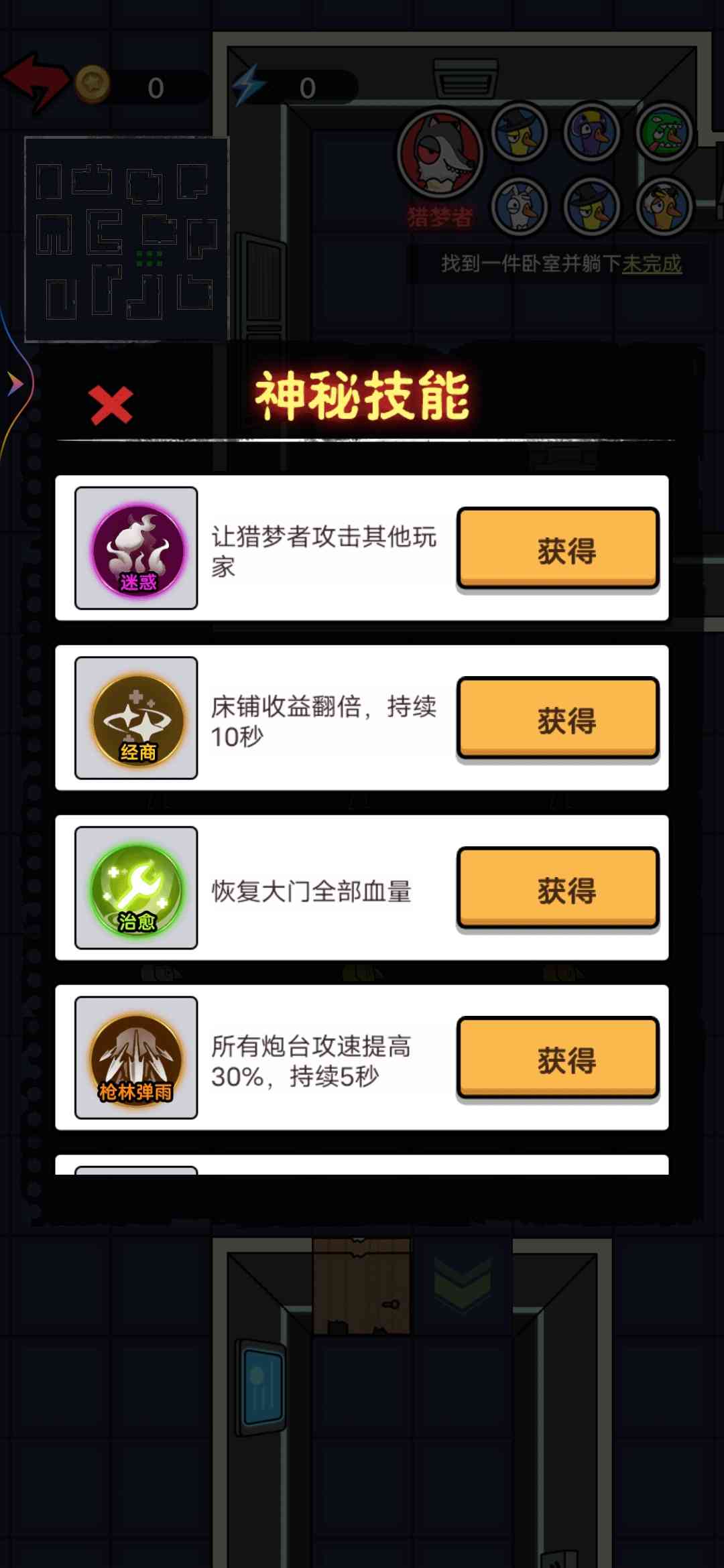
Task: Close the 神秘技能 dialog with the red X
Action: click(x=111, y=405)
